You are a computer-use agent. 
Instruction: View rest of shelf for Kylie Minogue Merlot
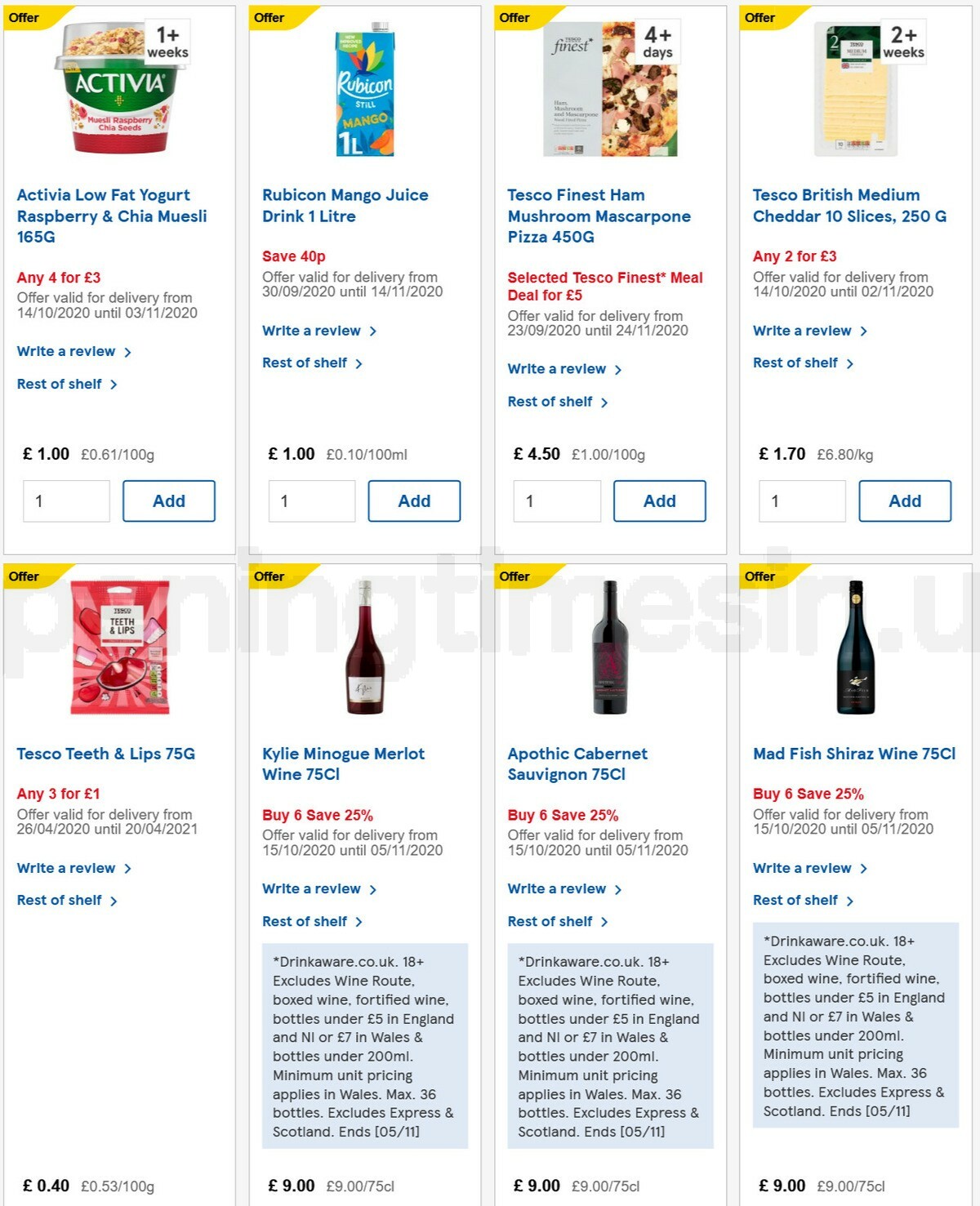(305, 921)
